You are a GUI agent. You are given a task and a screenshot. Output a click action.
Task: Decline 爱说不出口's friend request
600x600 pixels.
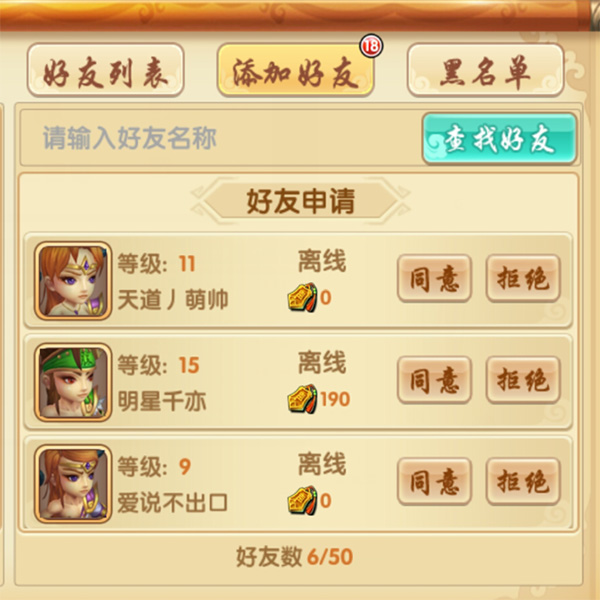coord(523,482)
